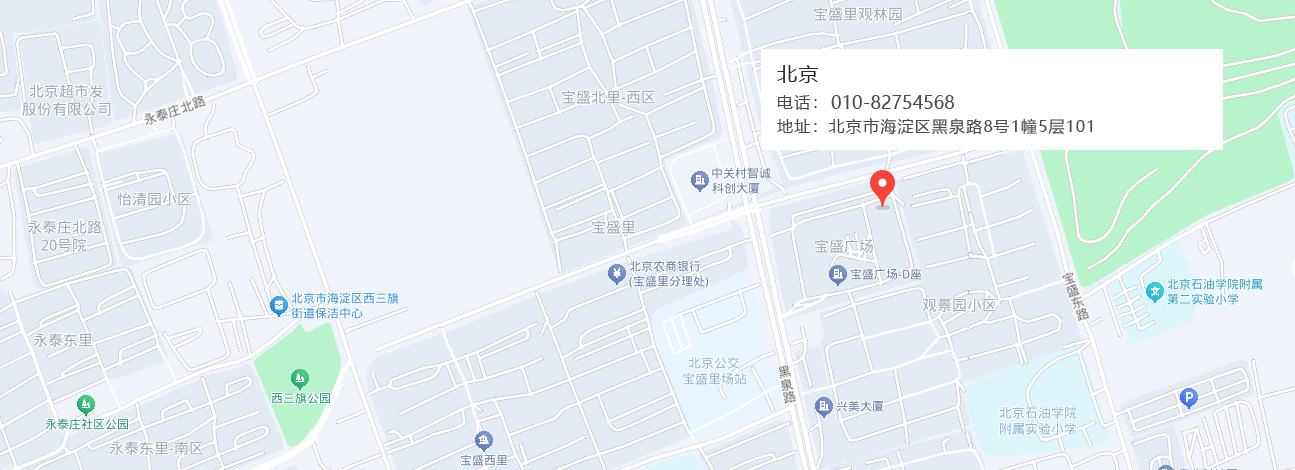The width and height of the screenshot is (1295, 470).
Task: Tap the 兴美大厦 building marker
Action: click(823, 406)
